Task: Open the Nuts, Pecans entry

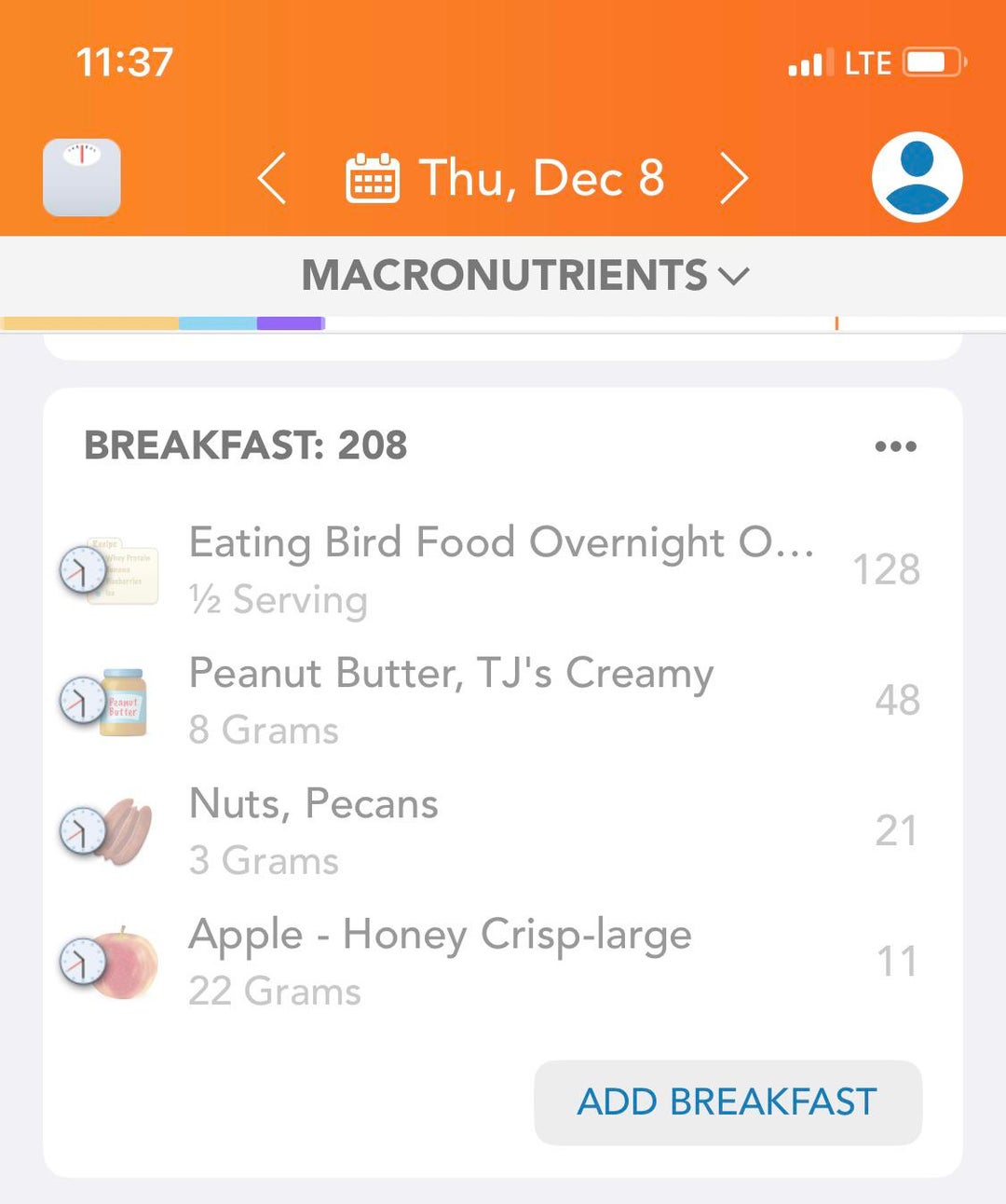Action: (x=313, y=830)
